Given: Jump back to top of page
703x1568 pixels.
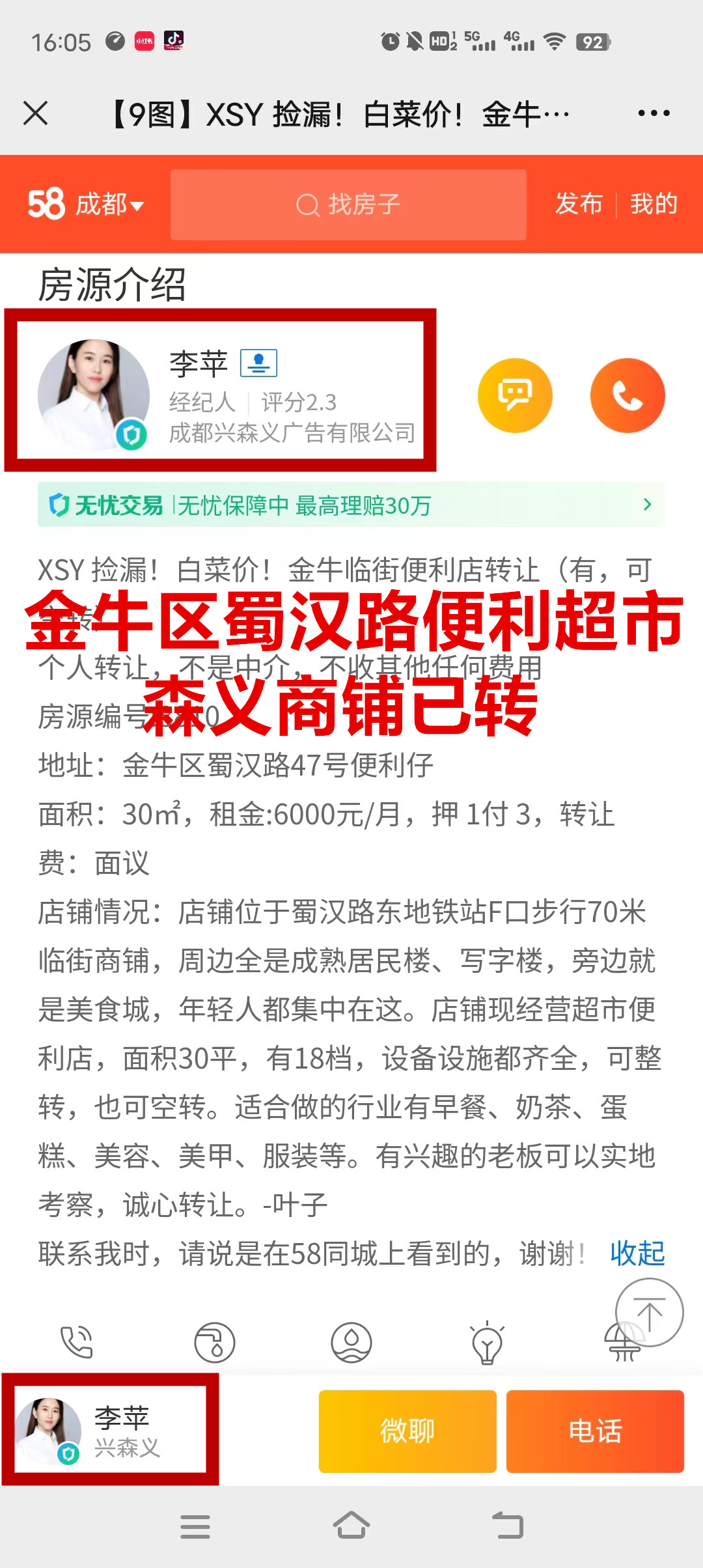Looking at the screenshot, I should coord(649,1312).
